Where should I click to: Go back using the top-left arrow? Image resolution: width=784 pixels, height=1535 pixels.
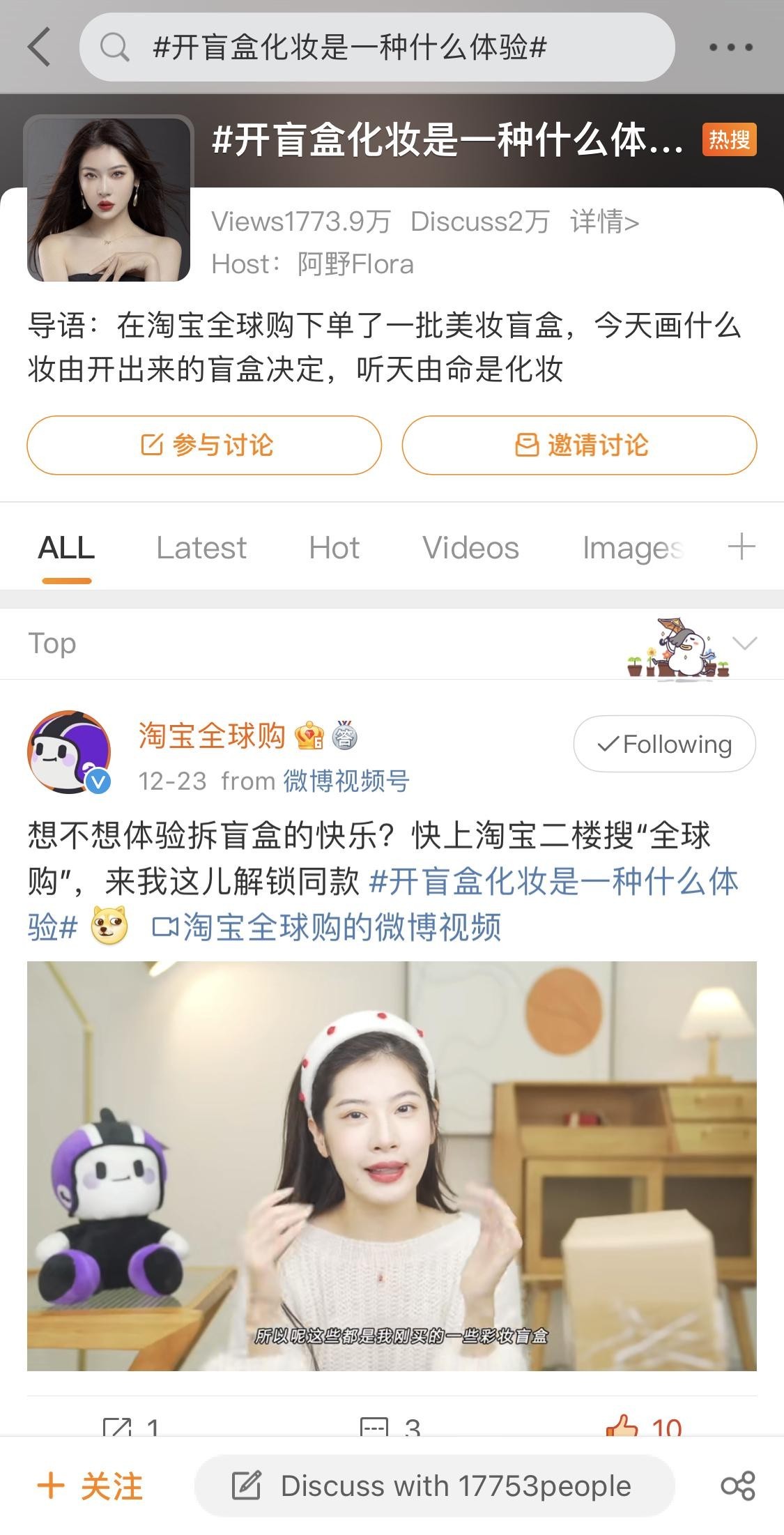click(x=40, y=47)
